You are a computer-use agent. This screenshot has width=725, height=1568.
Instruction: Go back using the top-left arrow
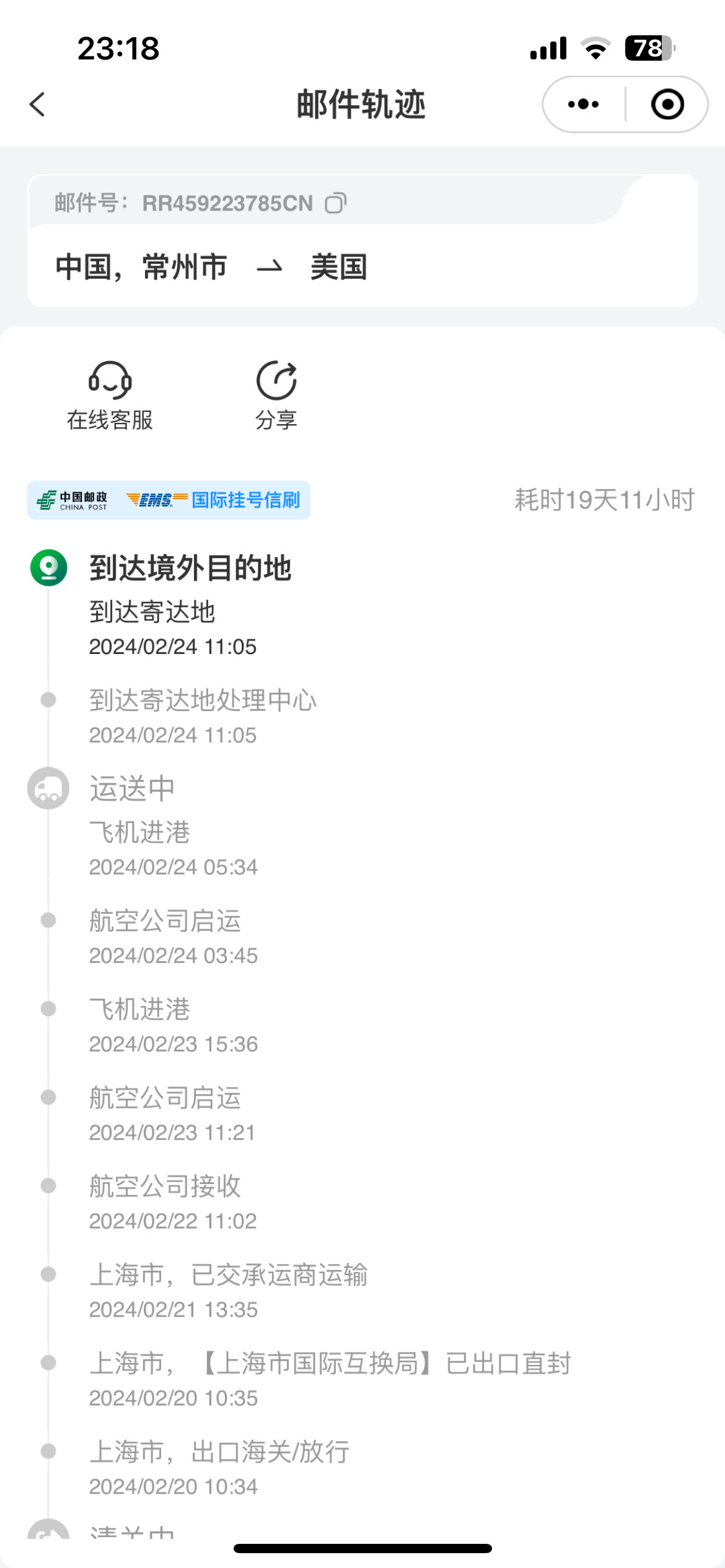tap(38, 104)
